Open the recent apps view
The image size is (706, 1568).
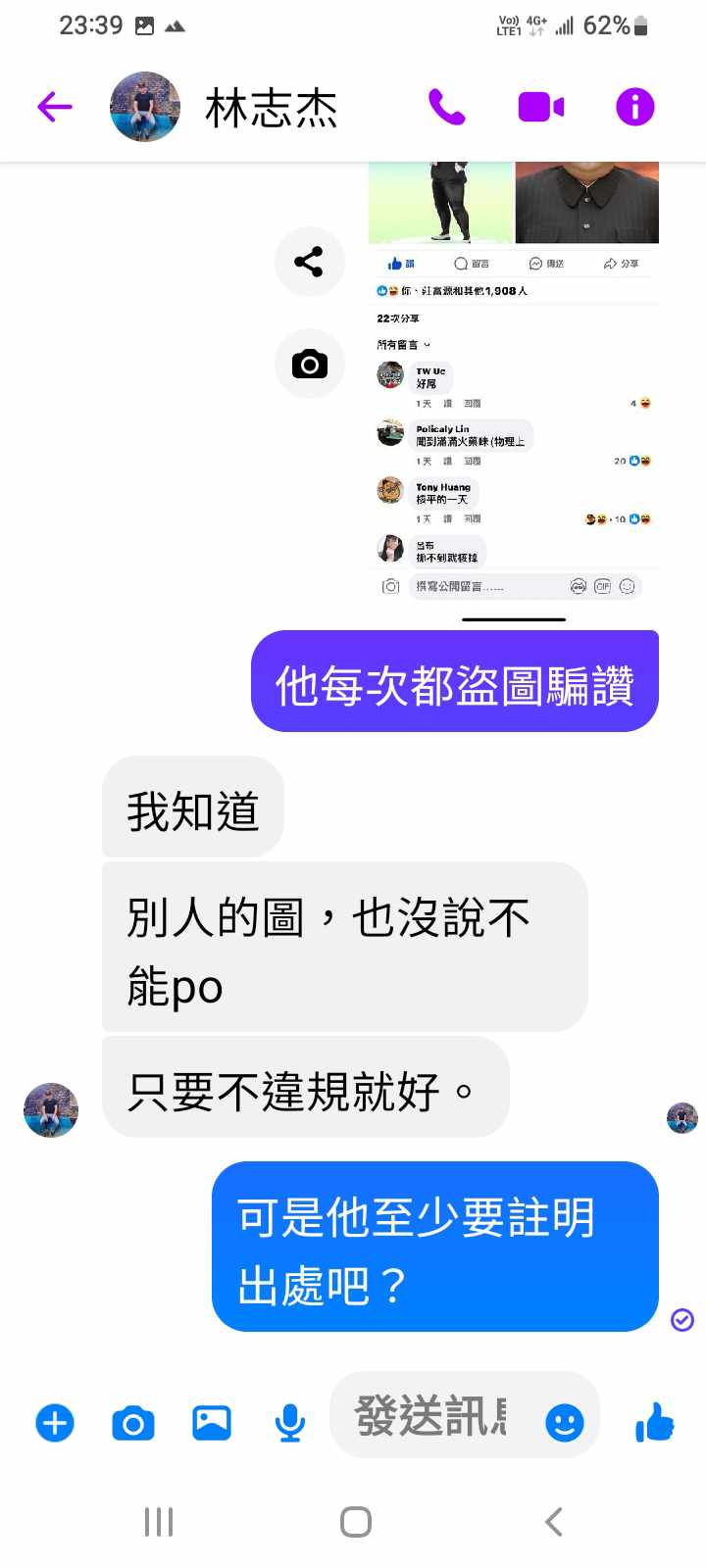pos(159,1522)
